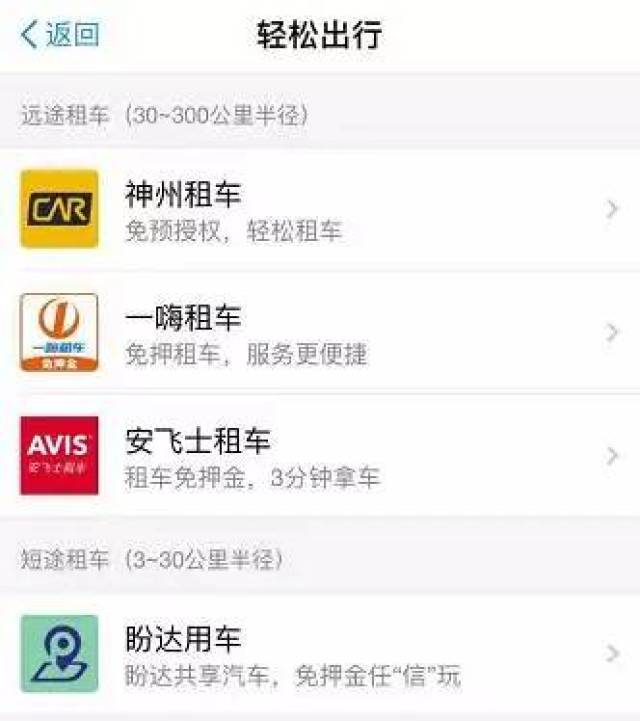640x721 pixels.
Task: Open 安飞士租车 (AVIS) rental
Action: pyautogui.click(x=320, y=456)
